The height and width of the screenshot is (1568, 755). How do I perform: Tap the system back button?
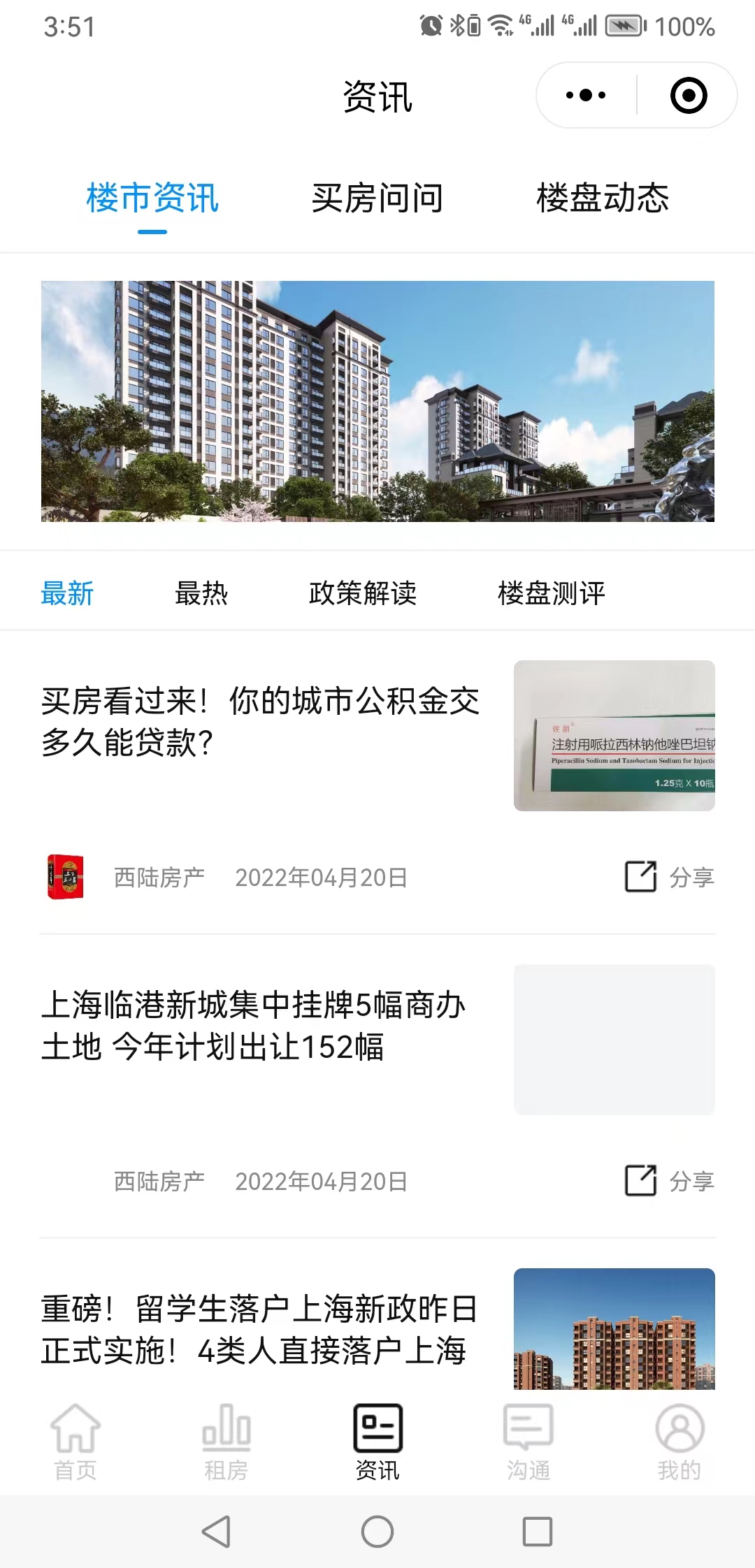216,1532
